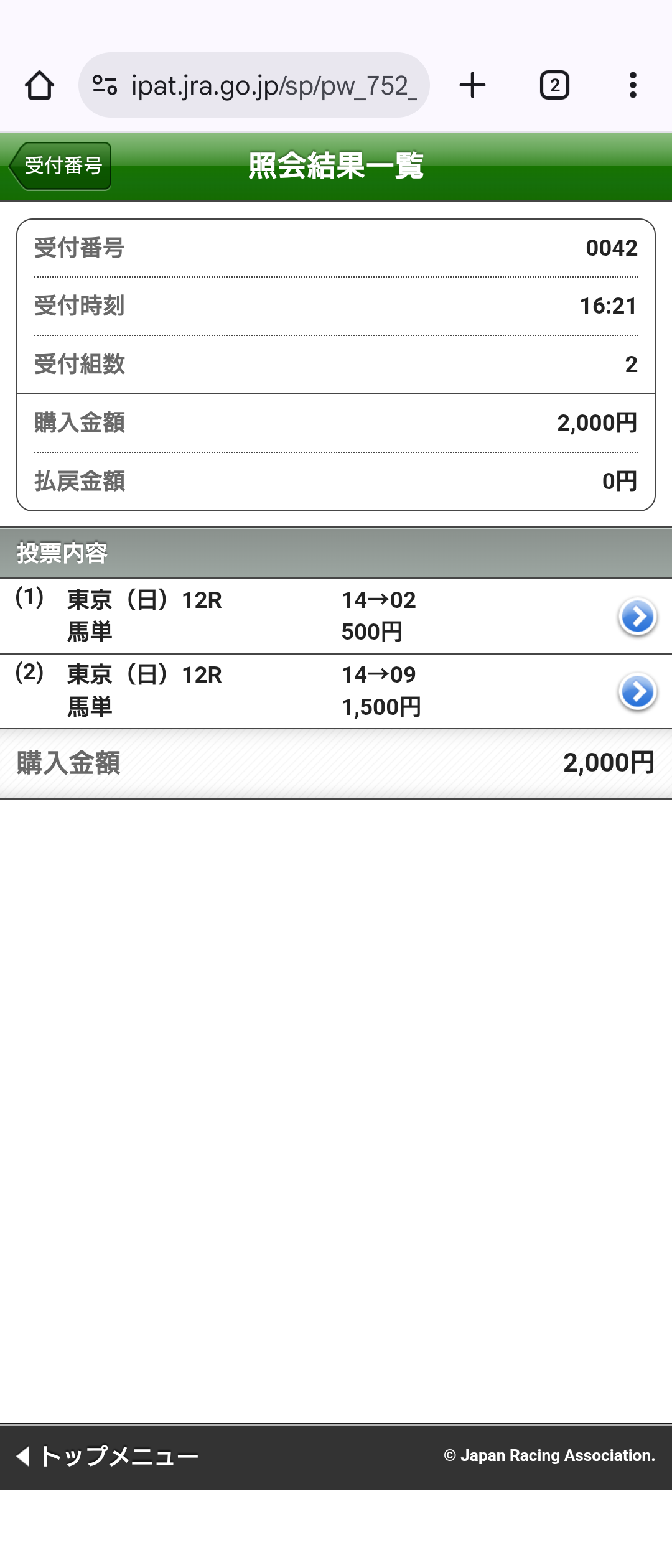Open bet details for 14→09
Image resolution: width=672 pixels, height=1568 pixels.
[x=637, y=691]
